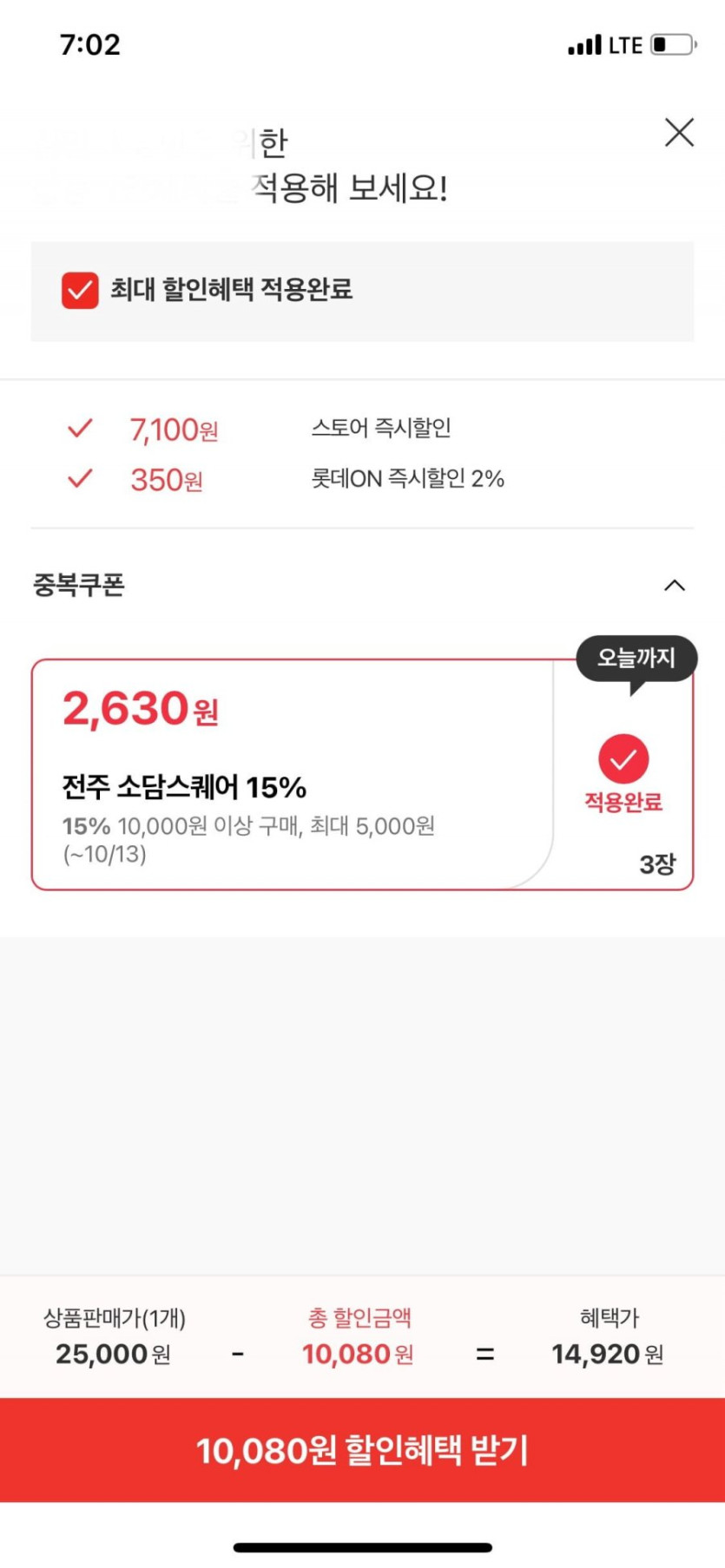Toggle the 롯데ON 즉시할인 2% check
The height and width of the screenshot is (1568, 725).
[80, 479]
